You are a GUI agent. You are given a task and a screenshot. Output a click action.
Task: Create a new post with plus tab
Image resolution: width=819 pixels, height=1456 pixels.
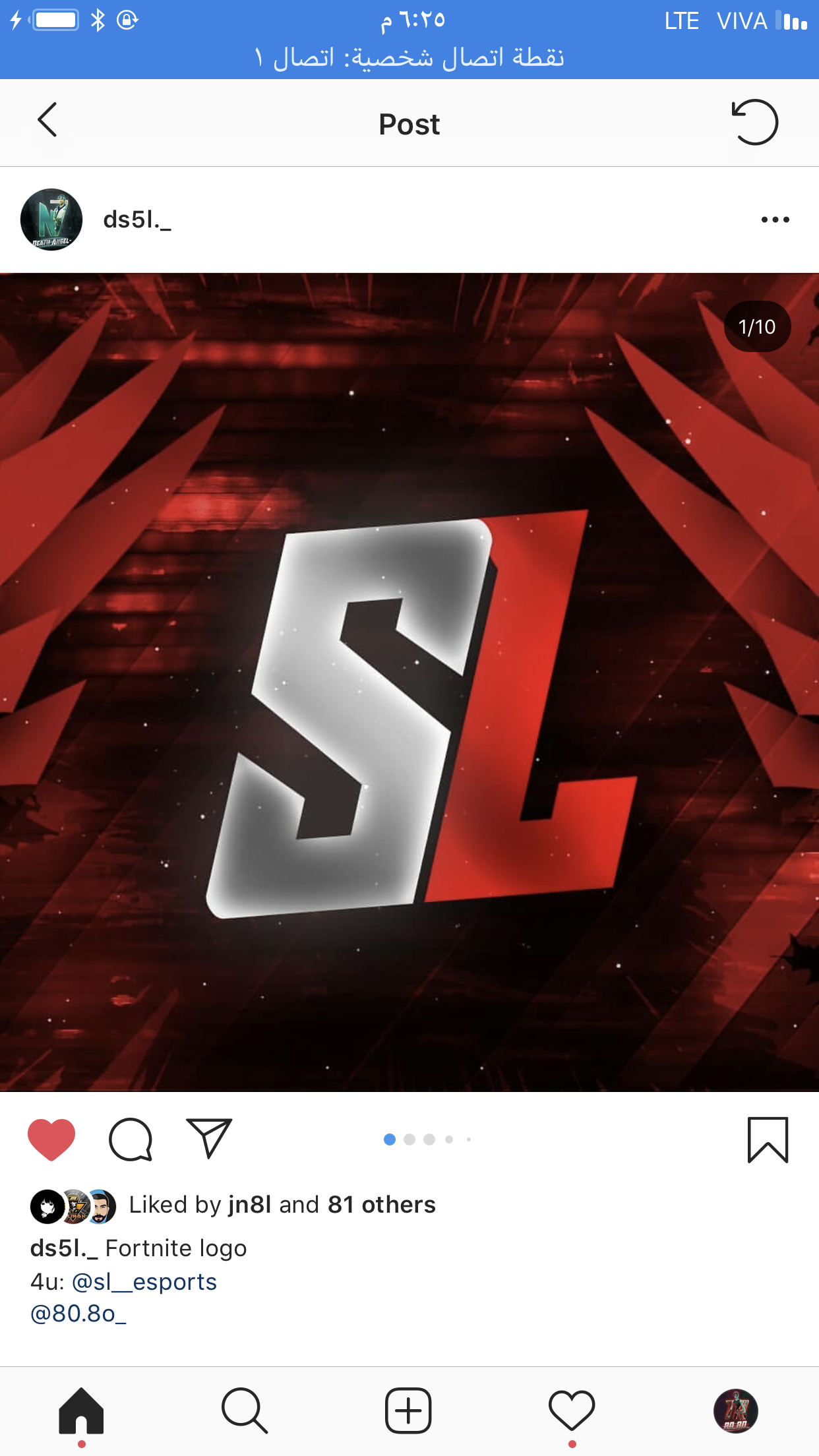coord(408,1411)
